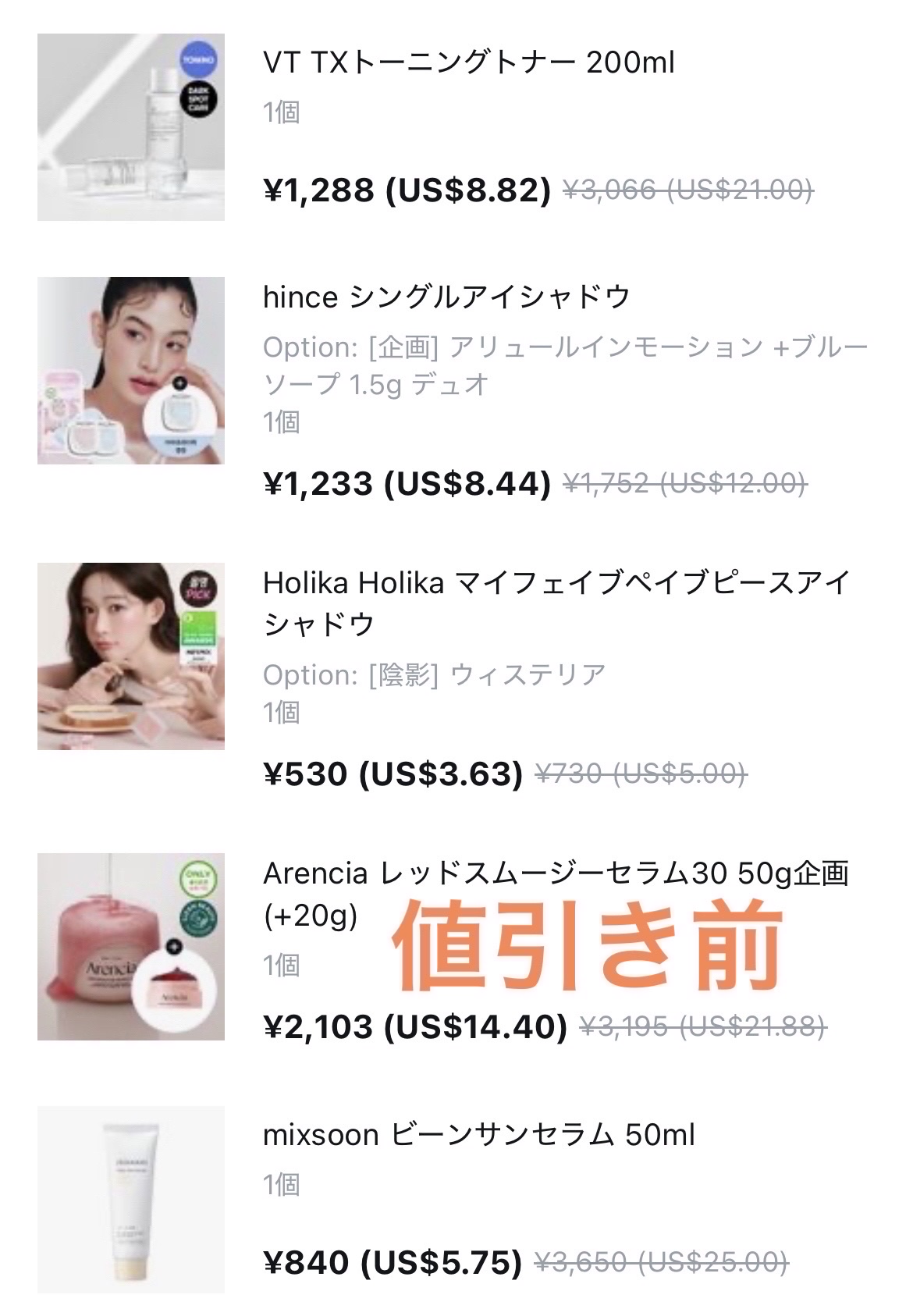View the hince single eyeshadow product
This screenshot has height=1316, width=913.
click(446, 297)
